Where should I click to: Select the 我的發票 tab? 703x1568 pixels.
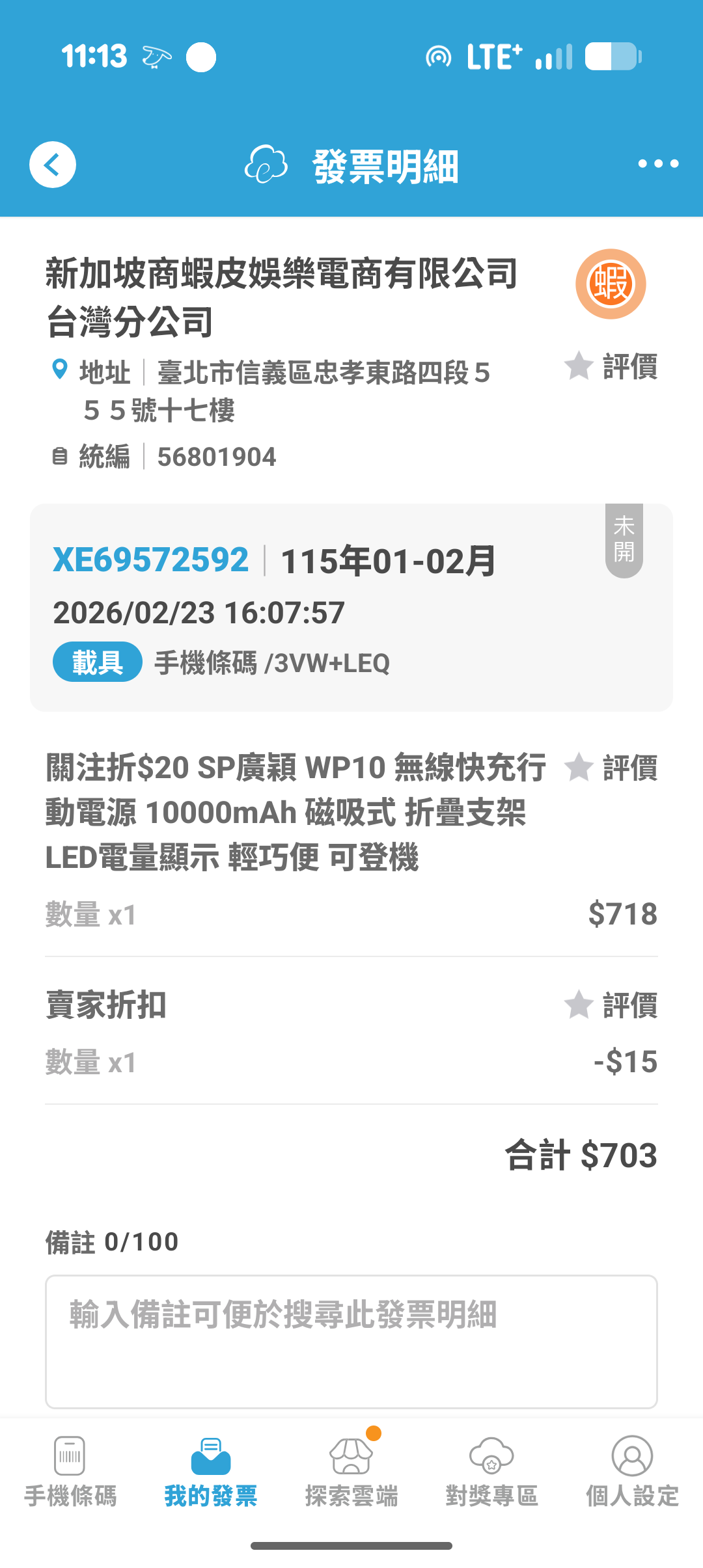tap(211, 1472)
